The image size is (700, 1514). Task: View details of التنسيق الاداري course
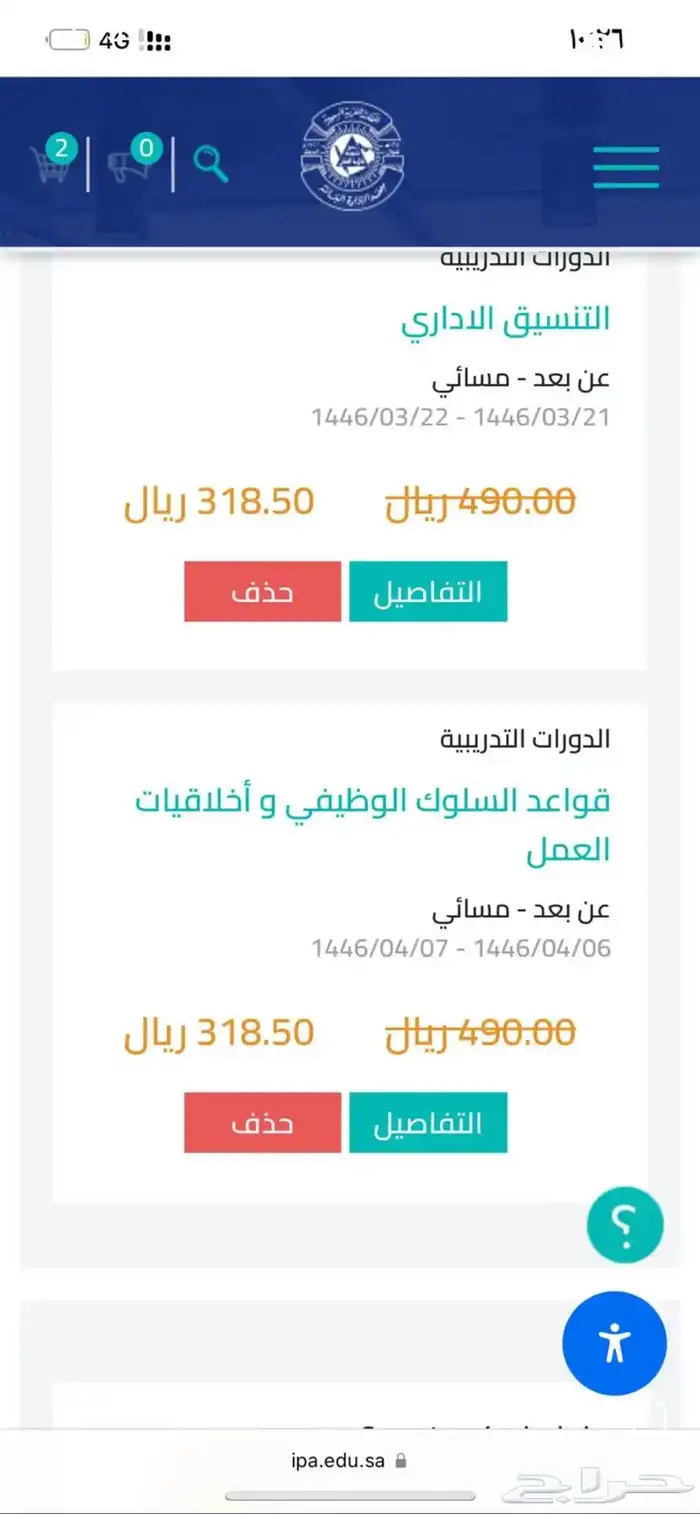427,592
